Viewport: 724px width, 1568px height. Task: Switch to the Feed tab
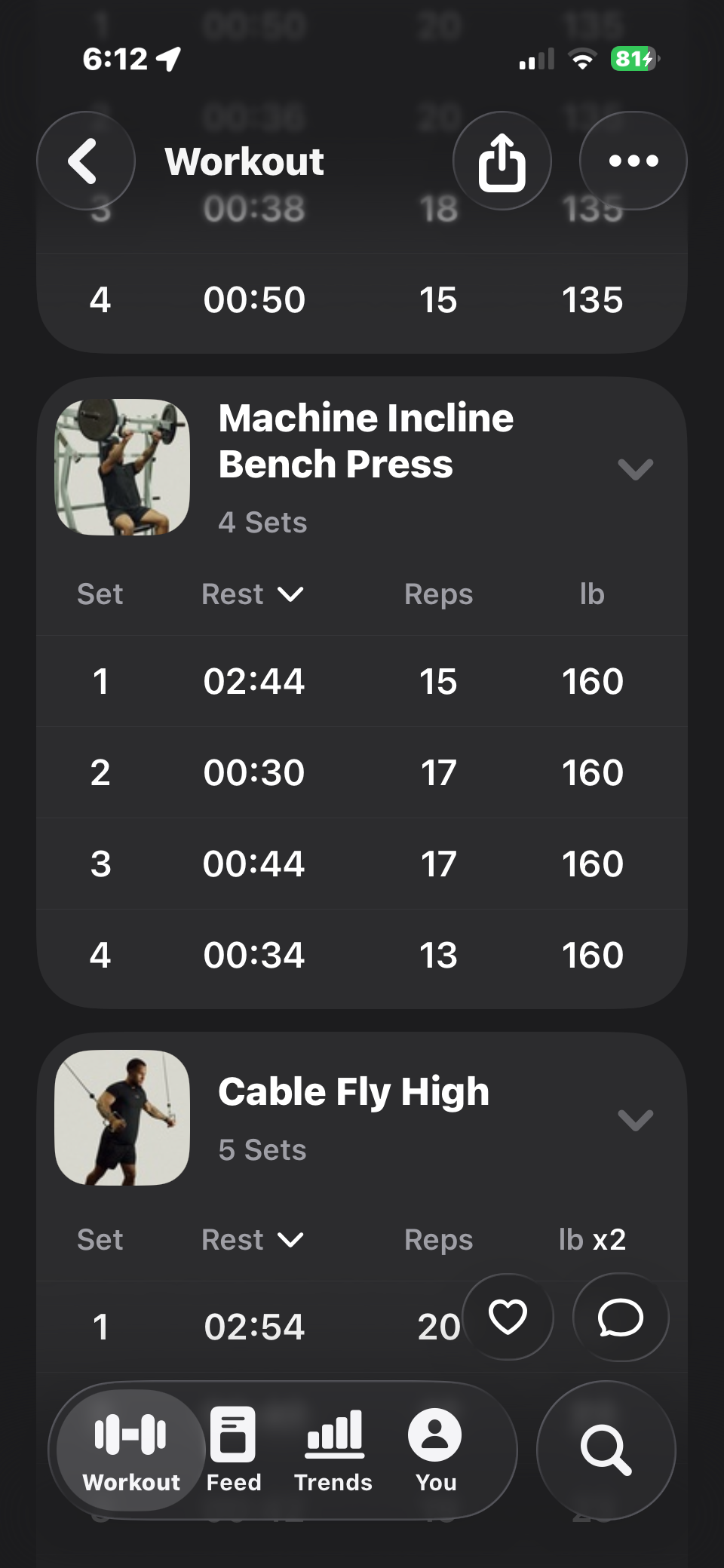[x=233, y=1450]
